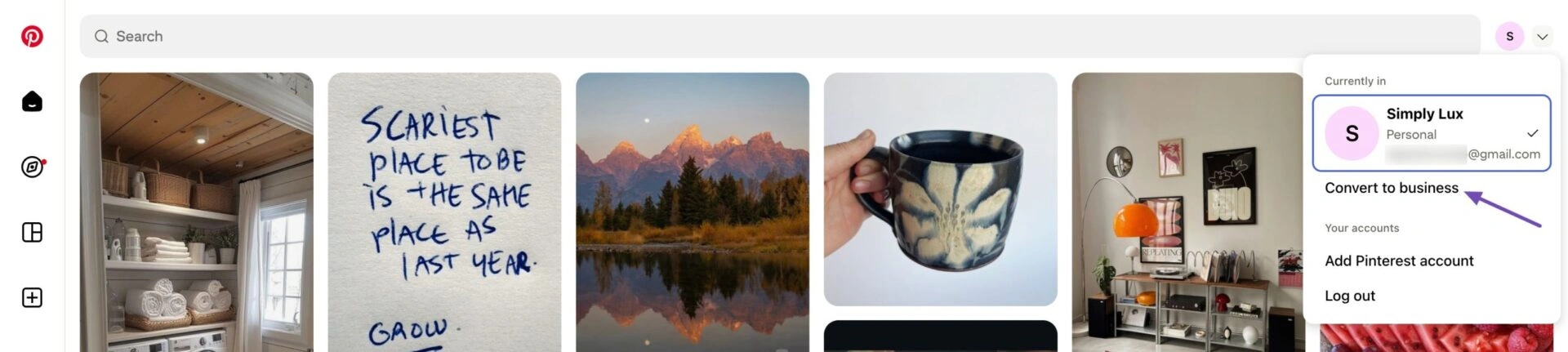Screen dimensions: 1568x352
Task: Create a new pin with plus icon
Action: pos(32,297)
